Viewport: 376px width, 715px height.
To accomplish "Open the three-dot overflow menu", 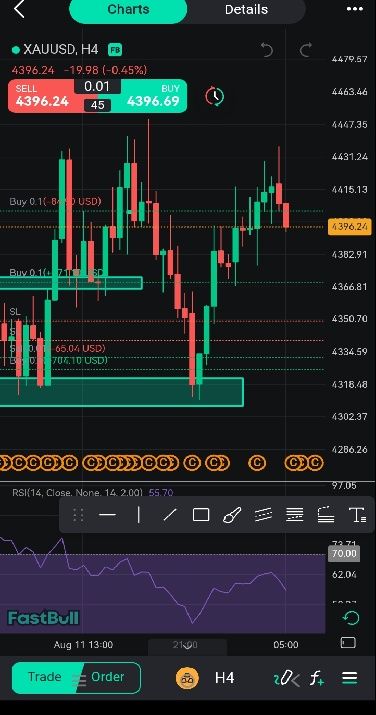I will pyautogui.click(x=355, y=9).
